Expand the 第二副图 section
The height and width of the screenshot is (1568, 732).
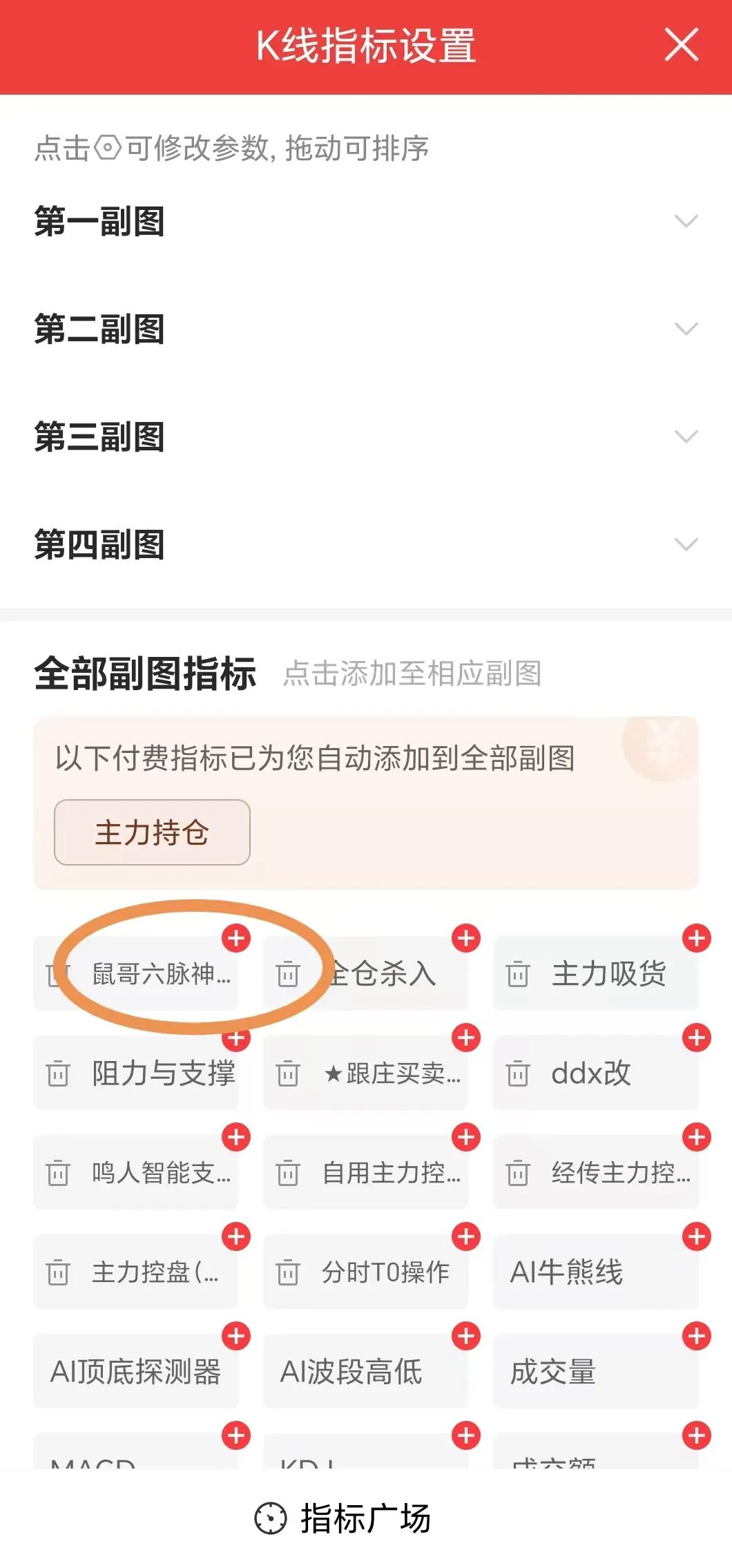(x=686, y=329)
